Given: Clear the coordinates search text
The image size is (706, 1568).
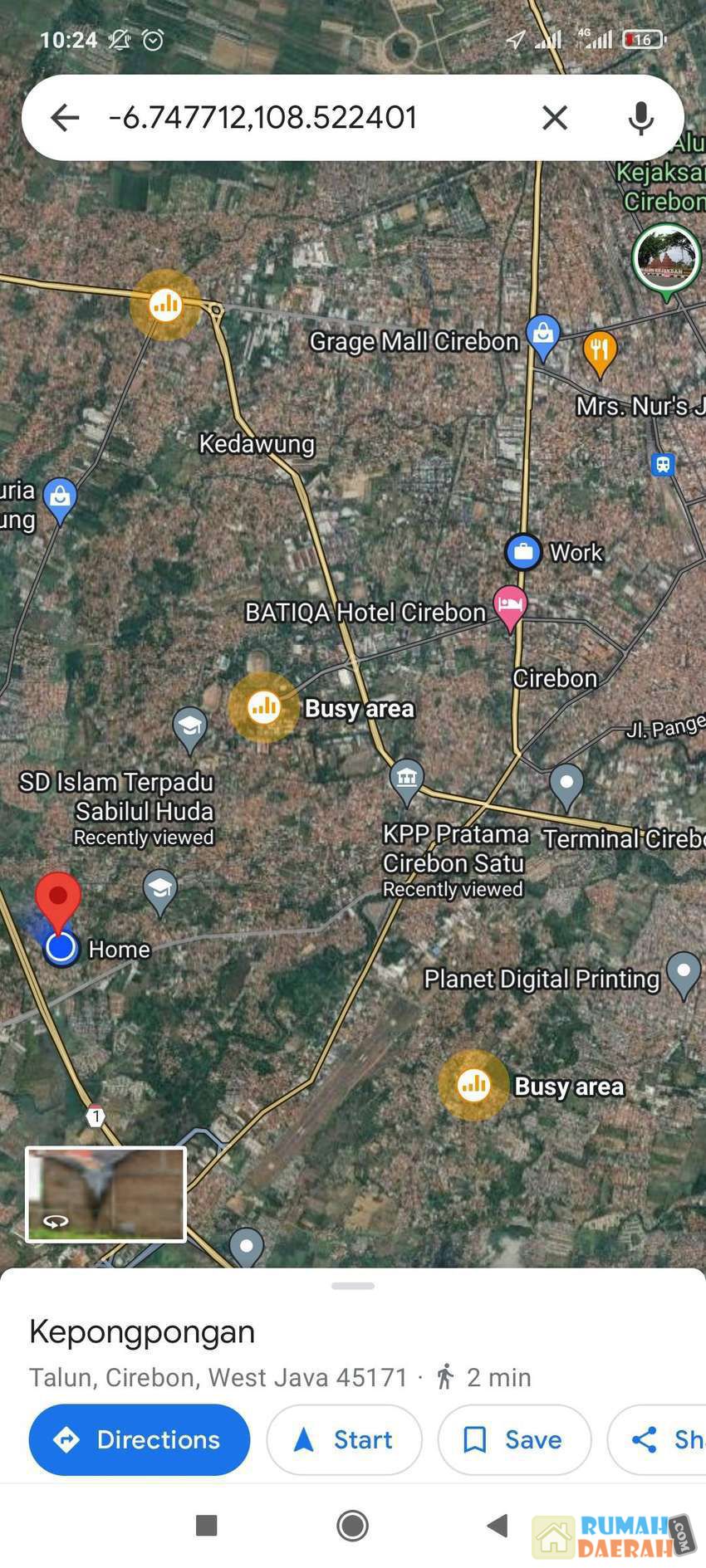Looking at the screenshot, I should tap(554, 118).
